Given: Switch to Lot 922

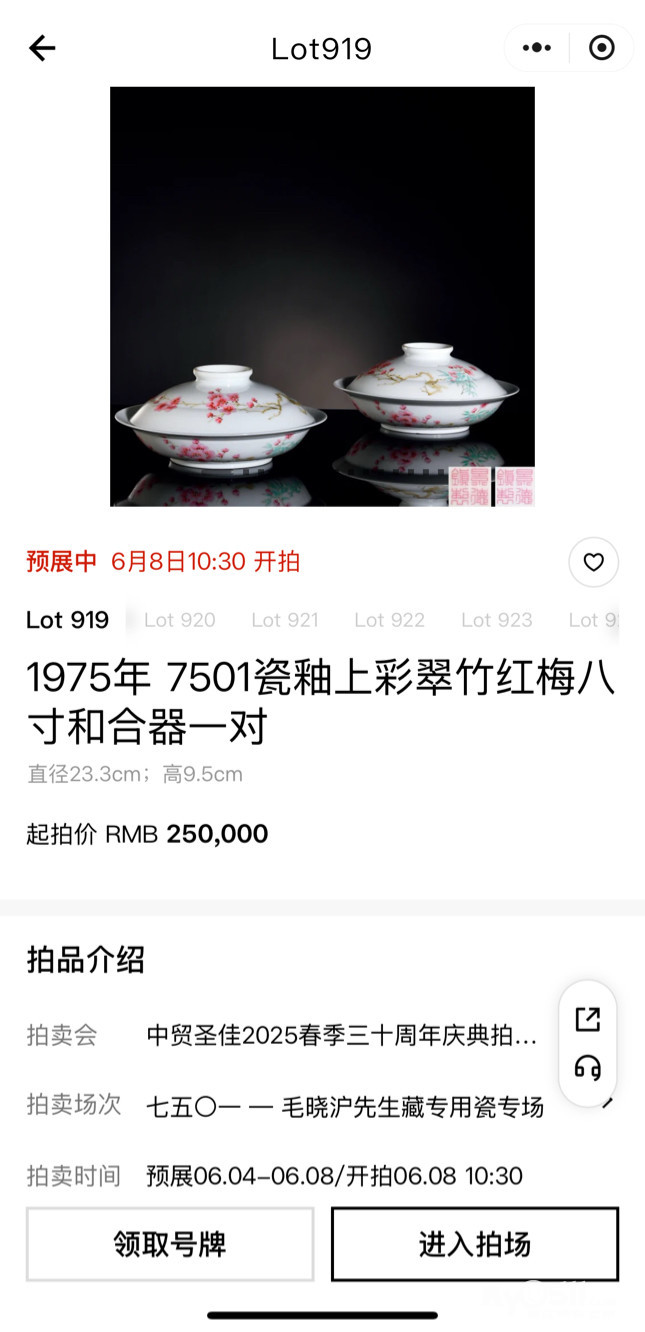Looking at the screenshot, I should coord(390,620).
